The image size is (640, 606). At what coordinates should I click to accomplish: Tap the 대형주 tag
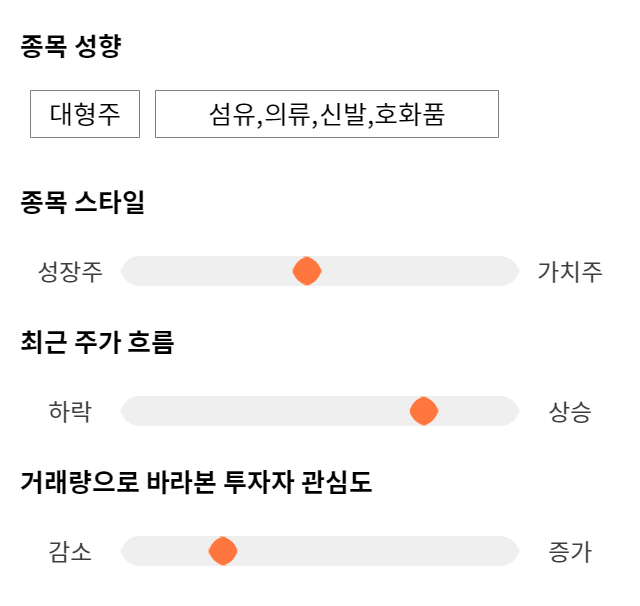tap(85, 114)
